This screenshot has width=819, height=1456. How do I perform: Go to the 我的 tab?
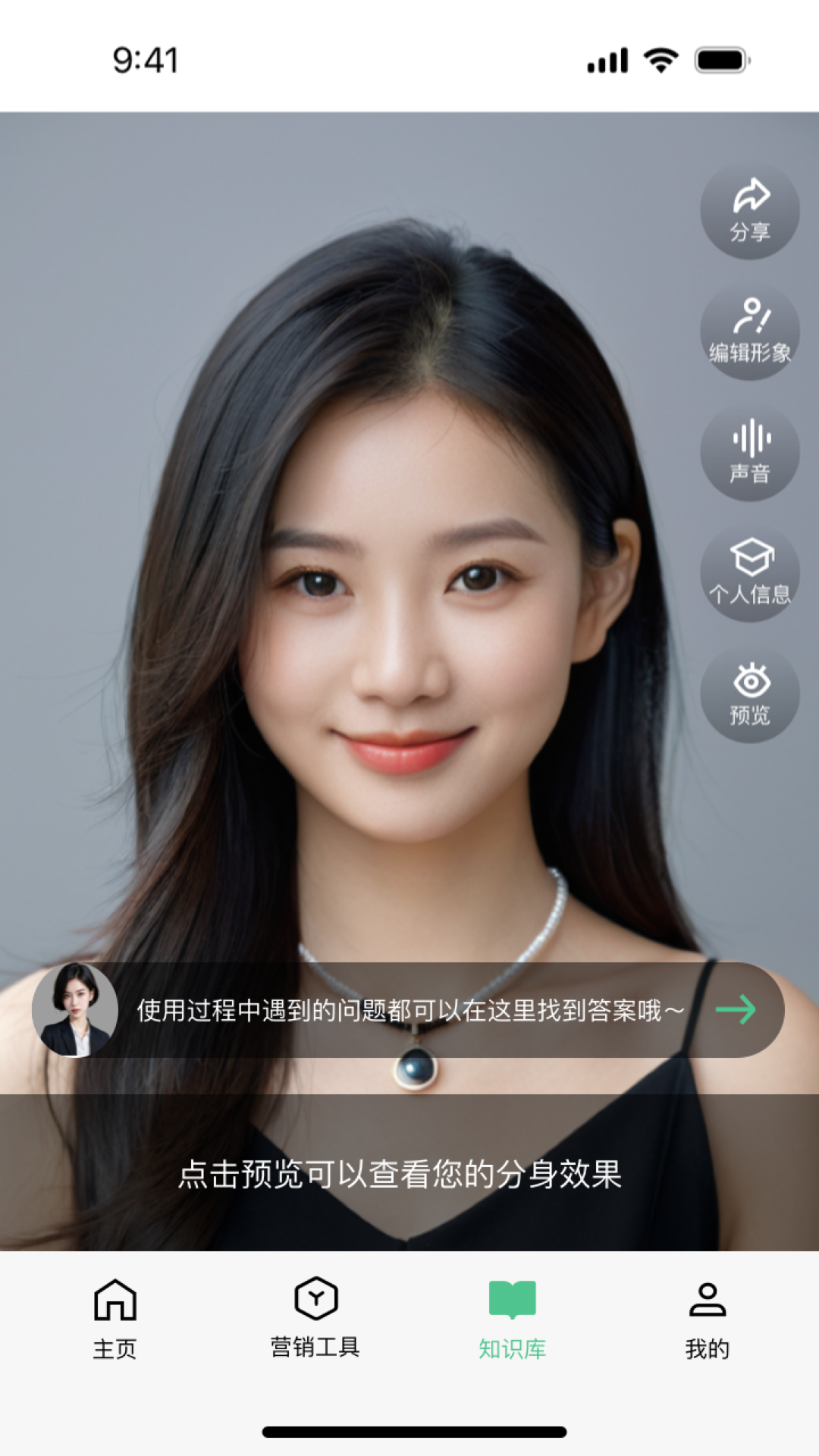[707, 1319]
